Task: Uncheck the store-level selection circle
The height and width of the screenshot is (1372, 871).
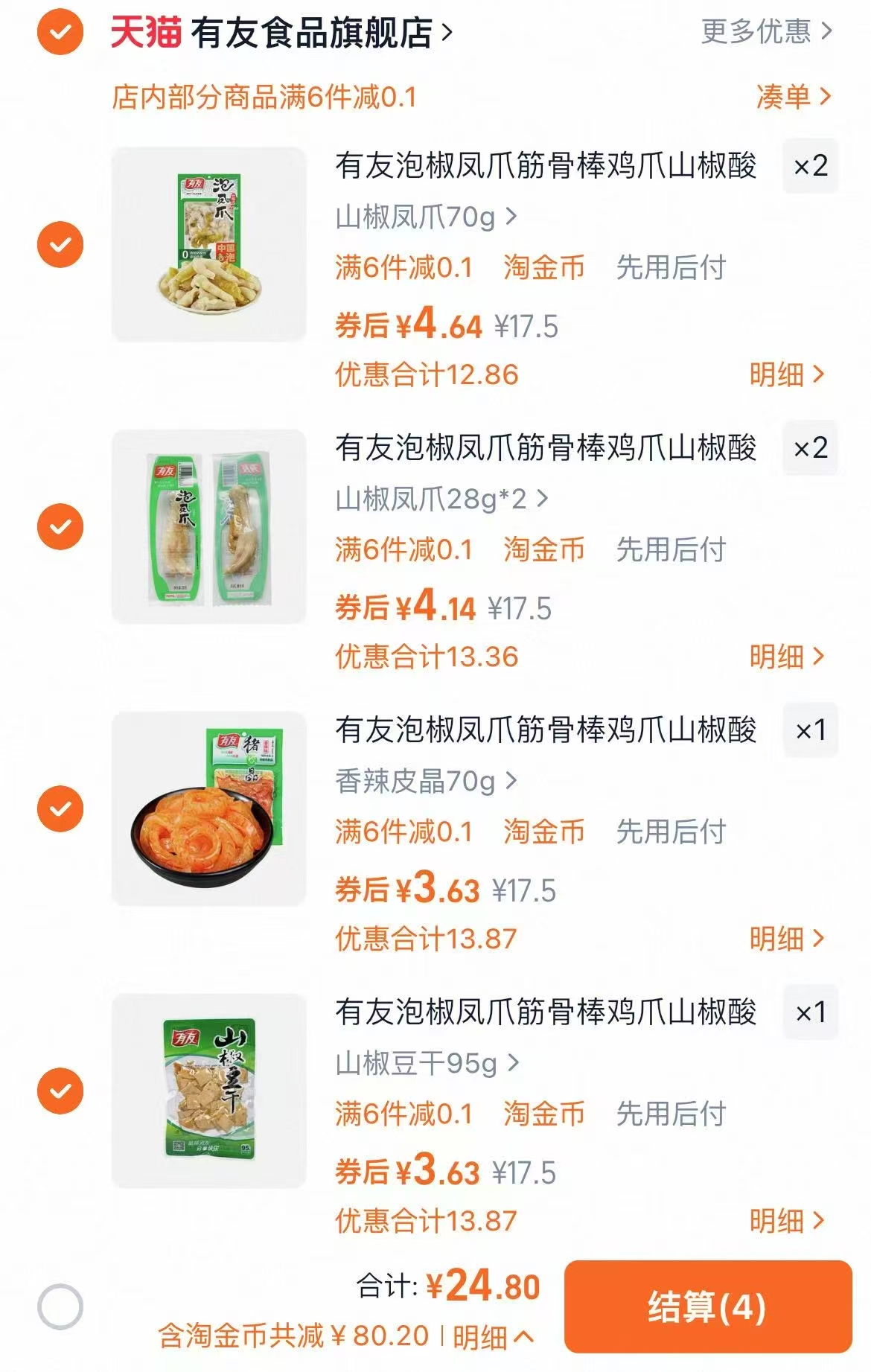Action: (62, 31)
